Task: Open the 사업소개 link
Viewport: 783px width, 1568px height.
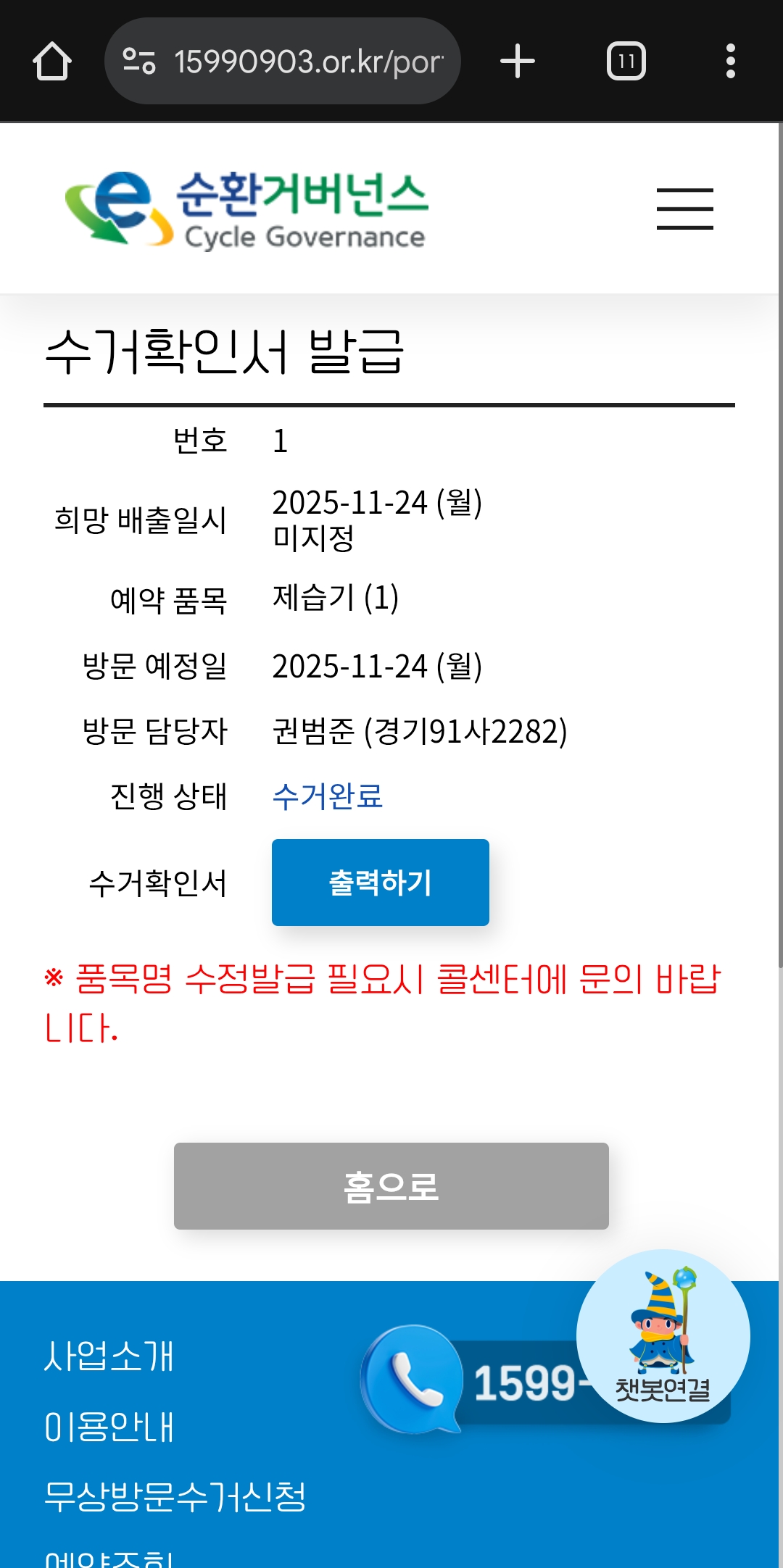Action: (x=109, y=1356)
